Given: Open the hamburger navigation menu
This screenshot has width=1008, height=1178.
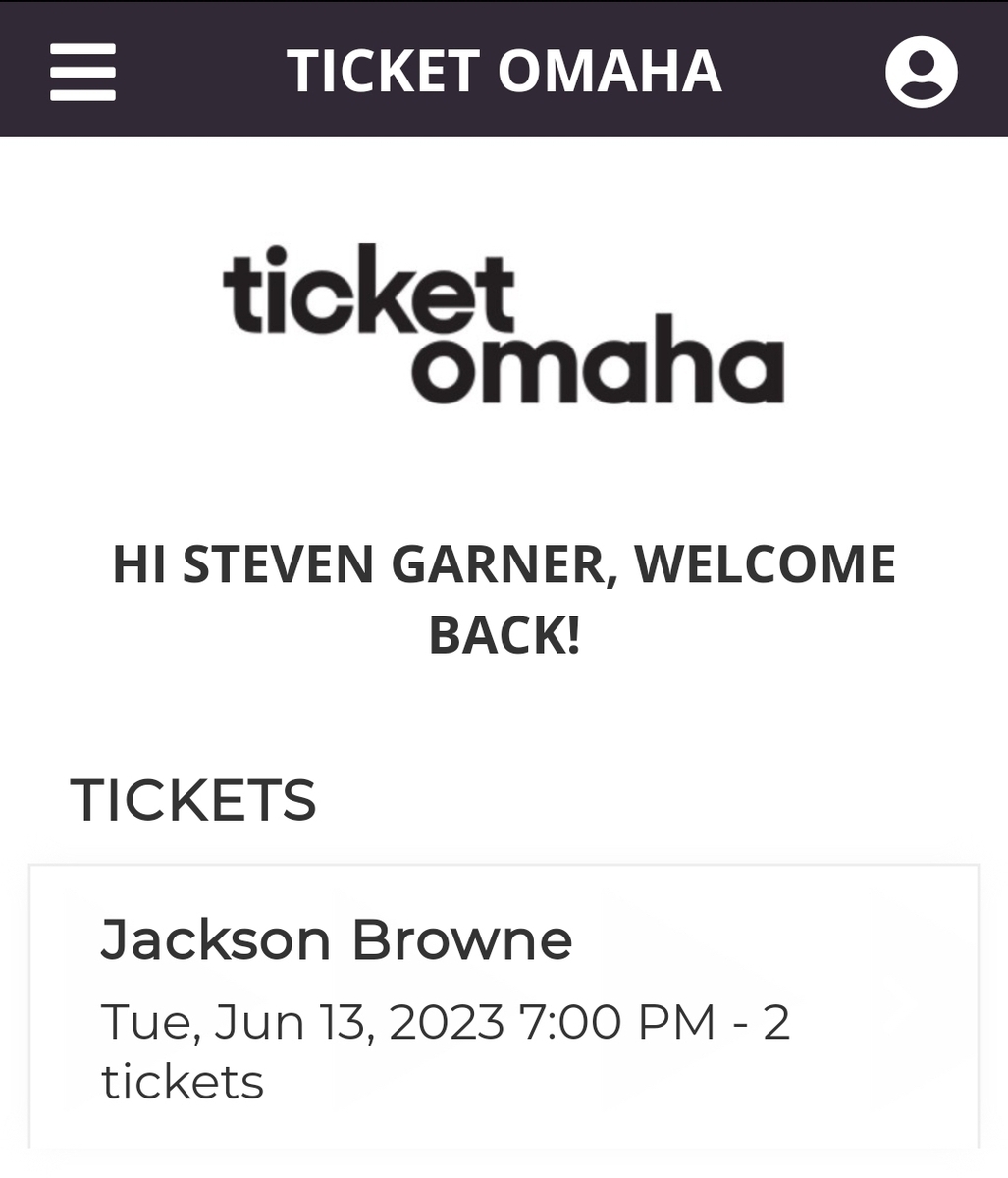Looking at the screenshot, I should pyautogui.click(x=83, y=72).
